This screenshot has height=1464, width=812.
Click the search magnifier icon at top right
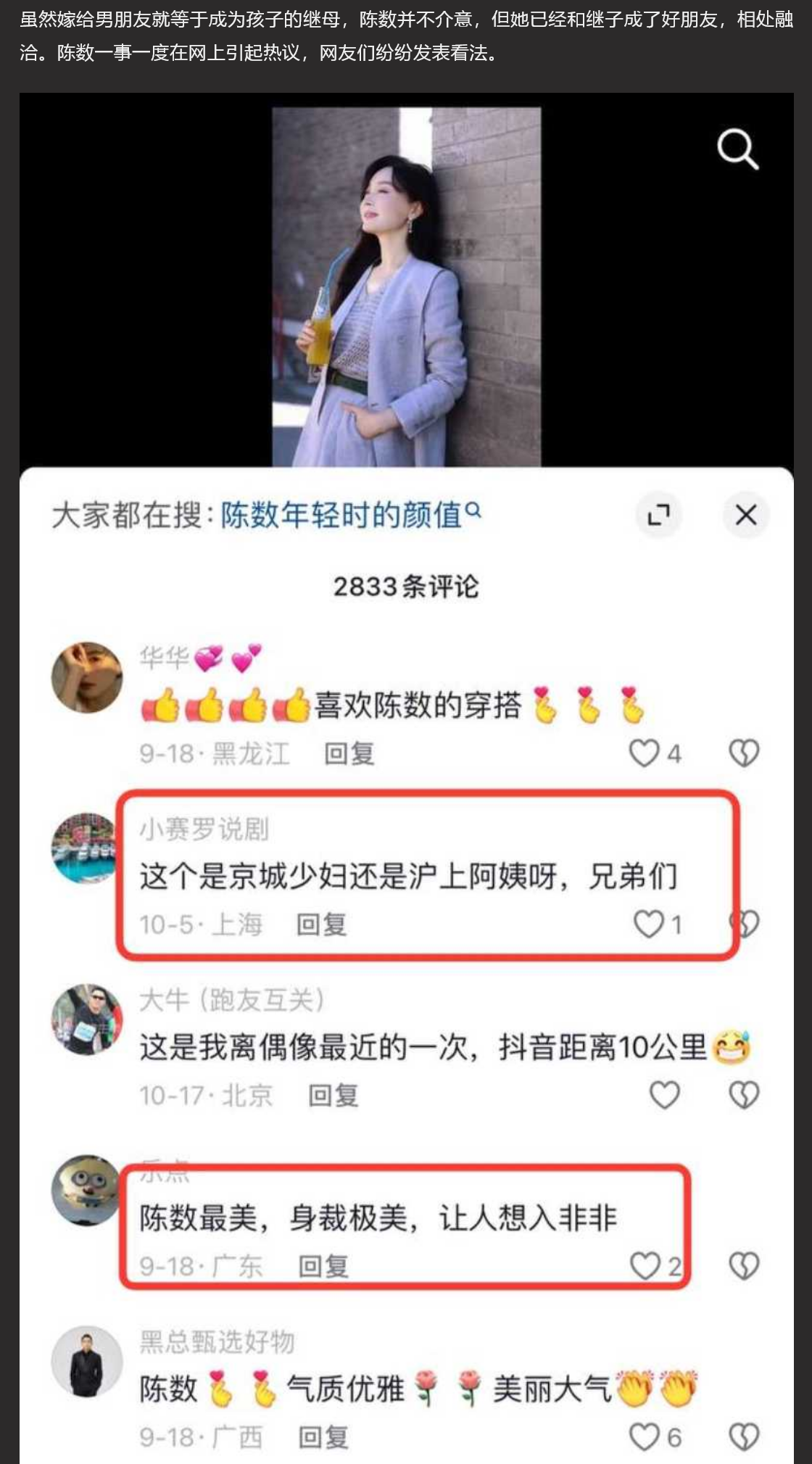click(738, 149)
